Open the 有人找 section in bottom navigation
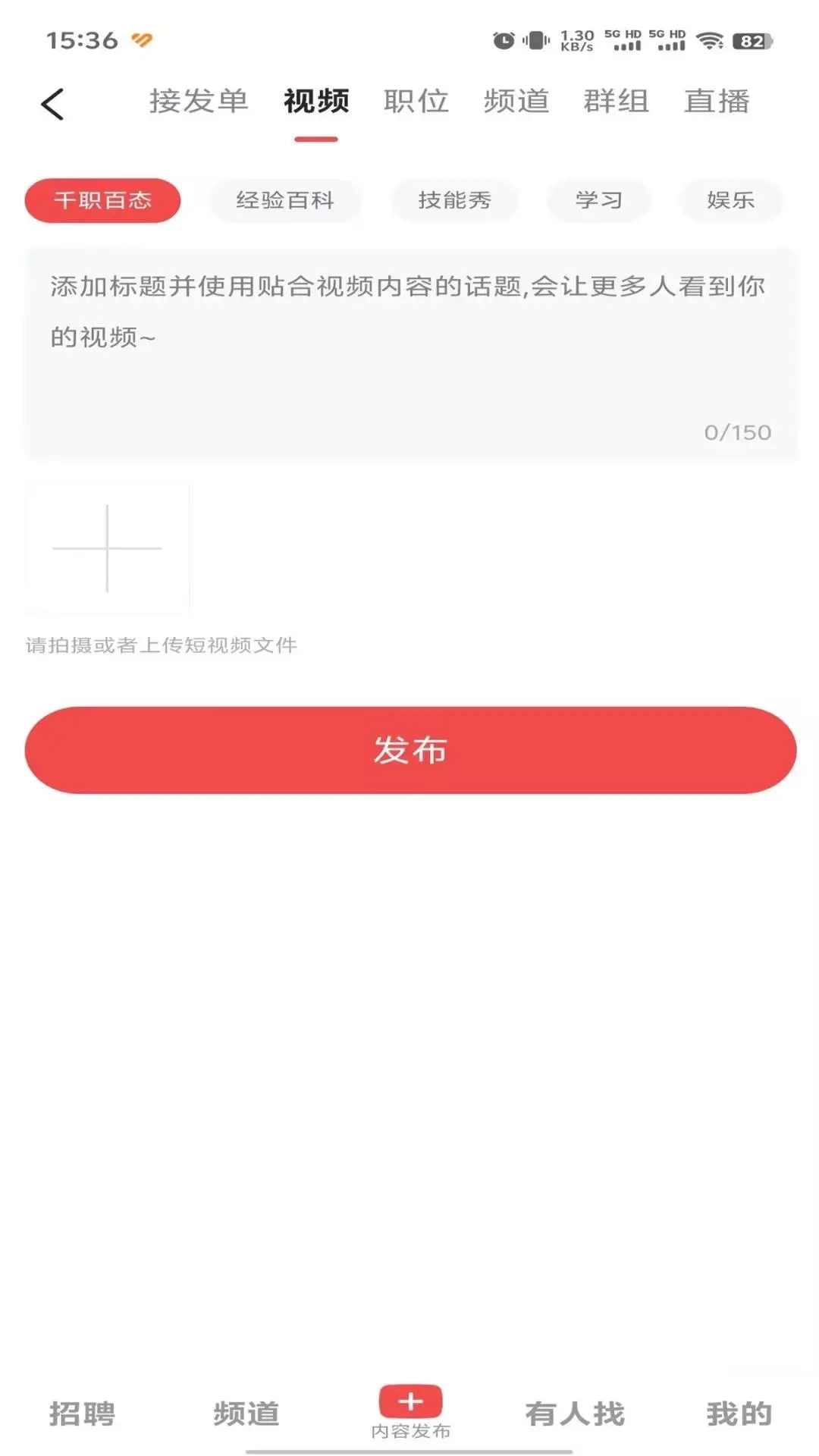 [575, 1412]
